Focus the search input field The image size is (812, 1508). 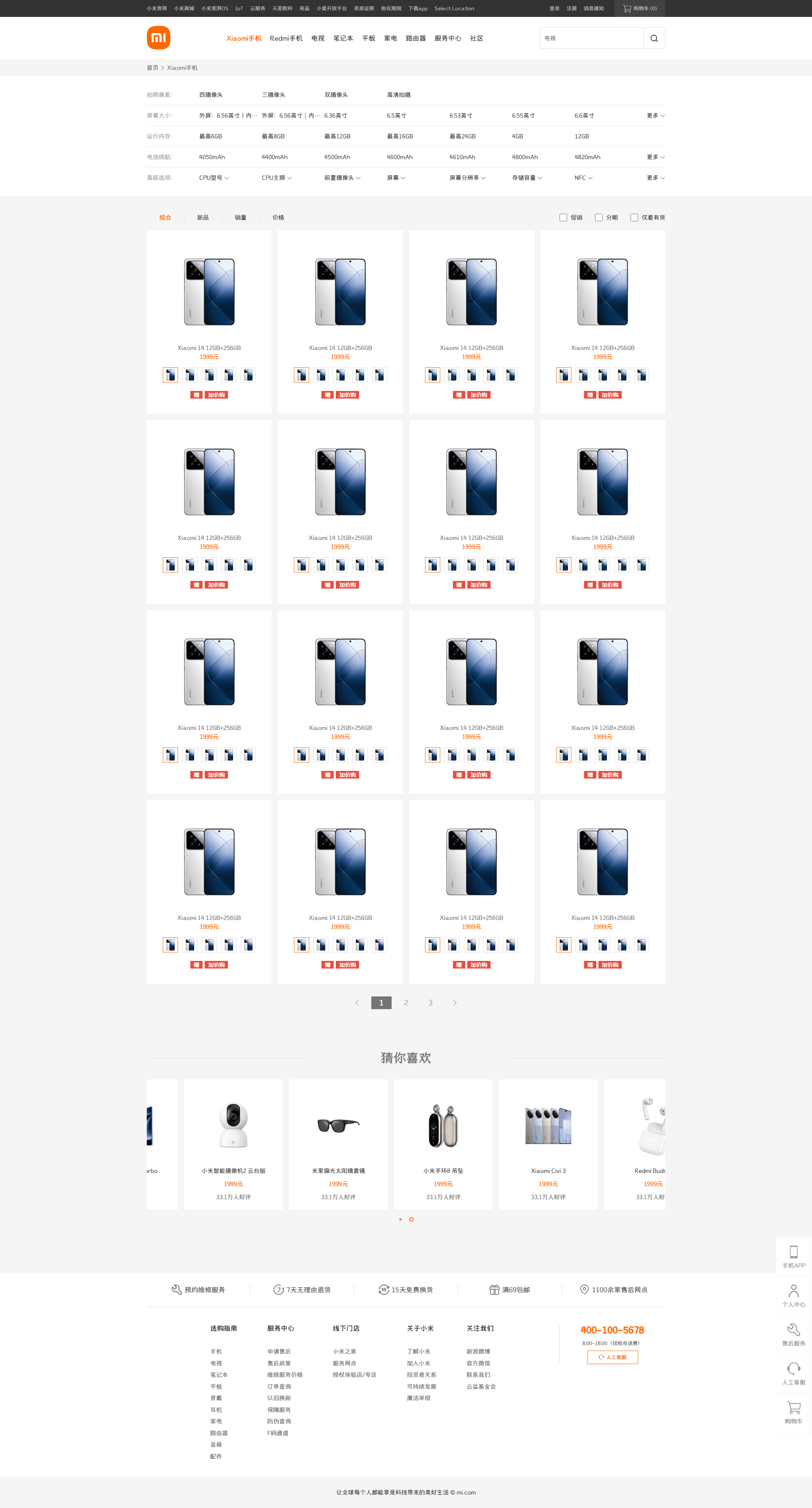[591, 38]
